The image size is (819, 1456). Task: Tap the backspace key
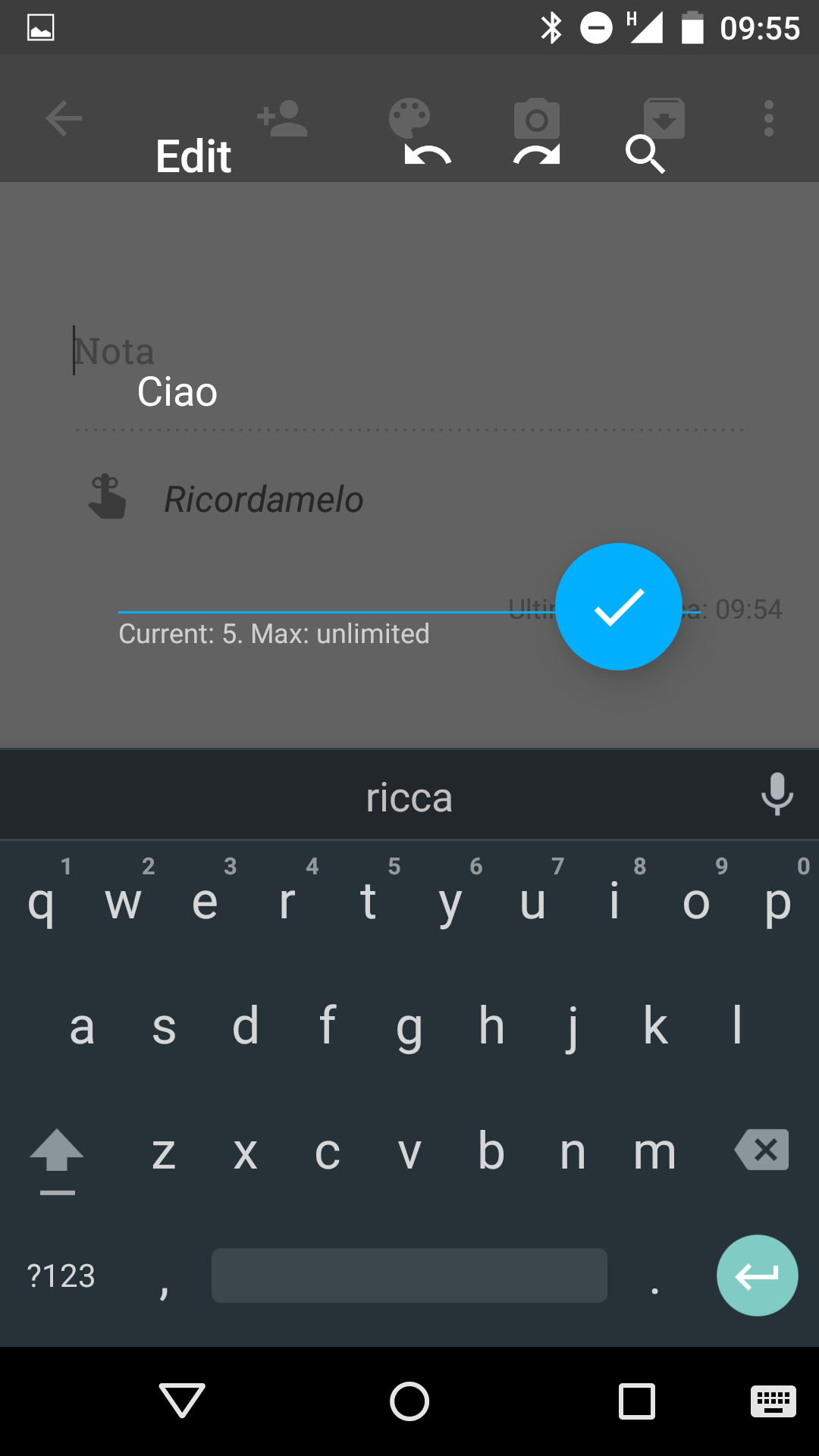761,1150
